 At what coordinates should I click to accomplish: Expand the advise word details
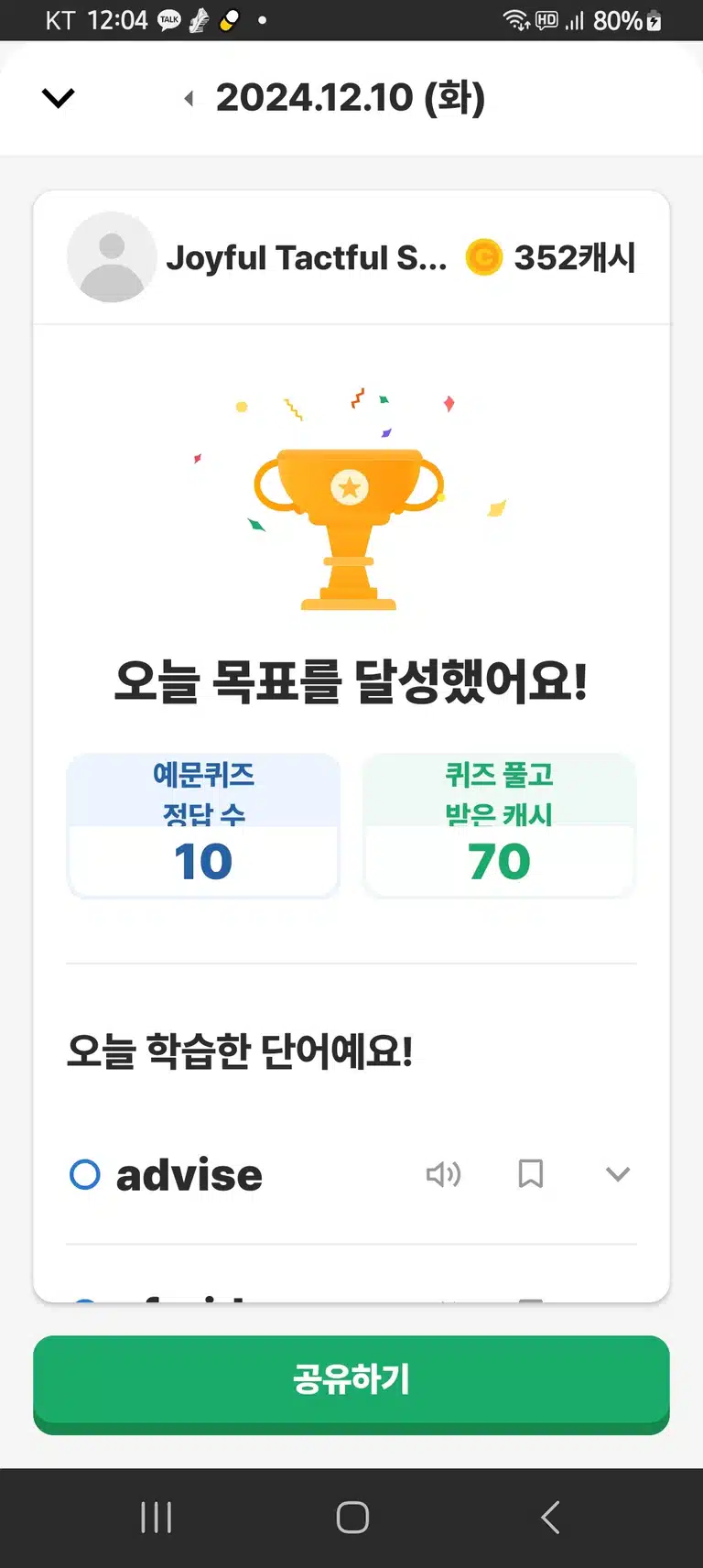[618, 1174]
